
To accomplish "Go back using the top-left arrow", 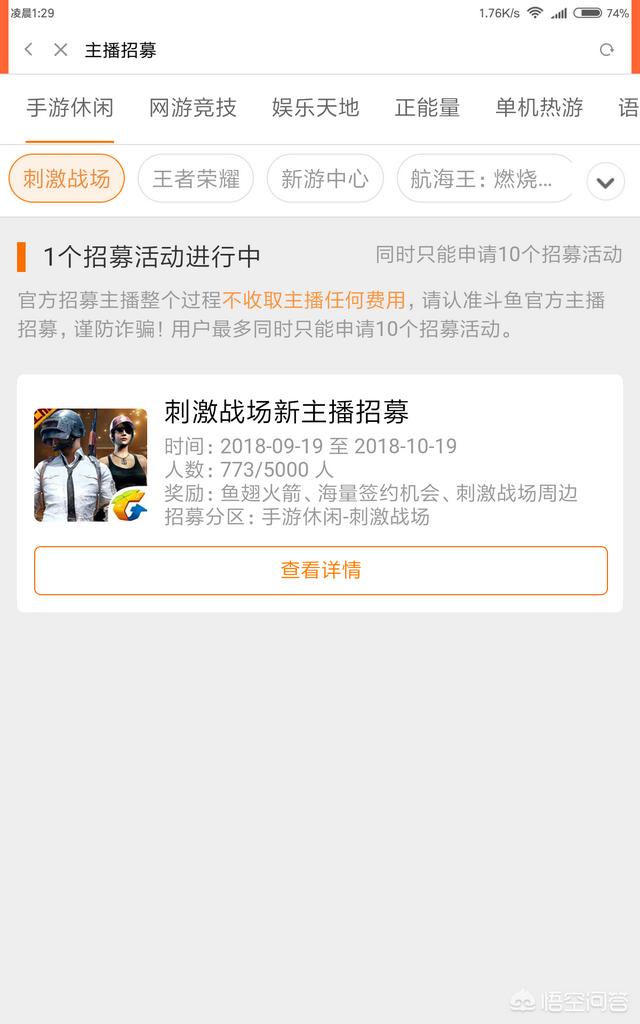I will click(x=29, y=50).
